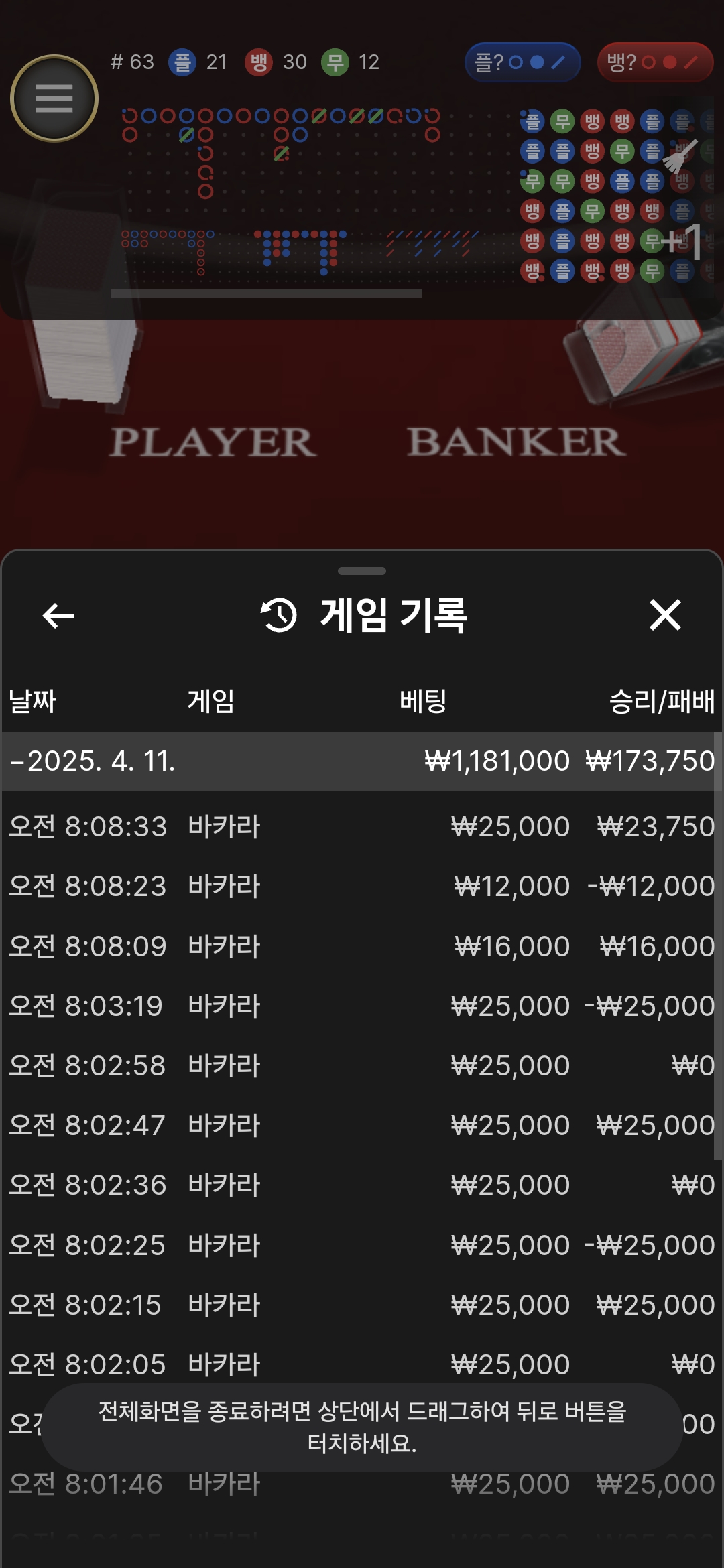Tap the 플? player prediction button
The image size is (724, 1568).
click(522, 62)
